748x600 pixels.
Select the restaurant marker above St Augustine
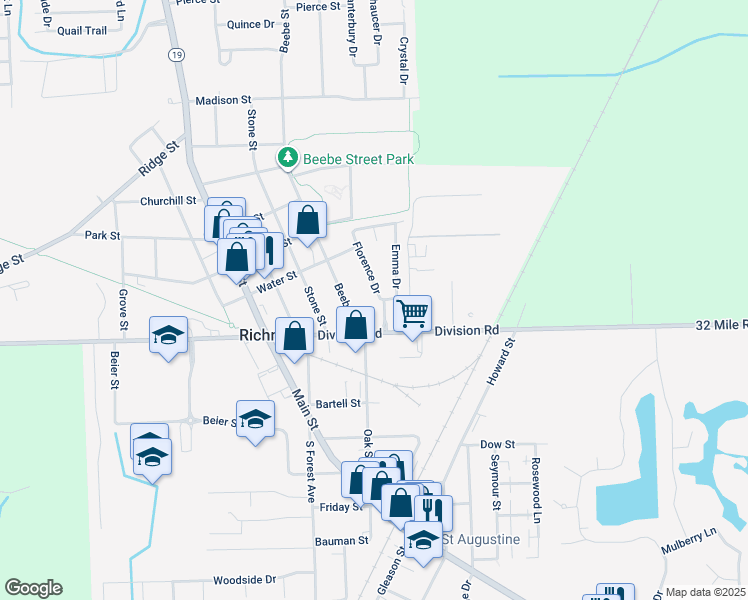click(x=434, y=511)
